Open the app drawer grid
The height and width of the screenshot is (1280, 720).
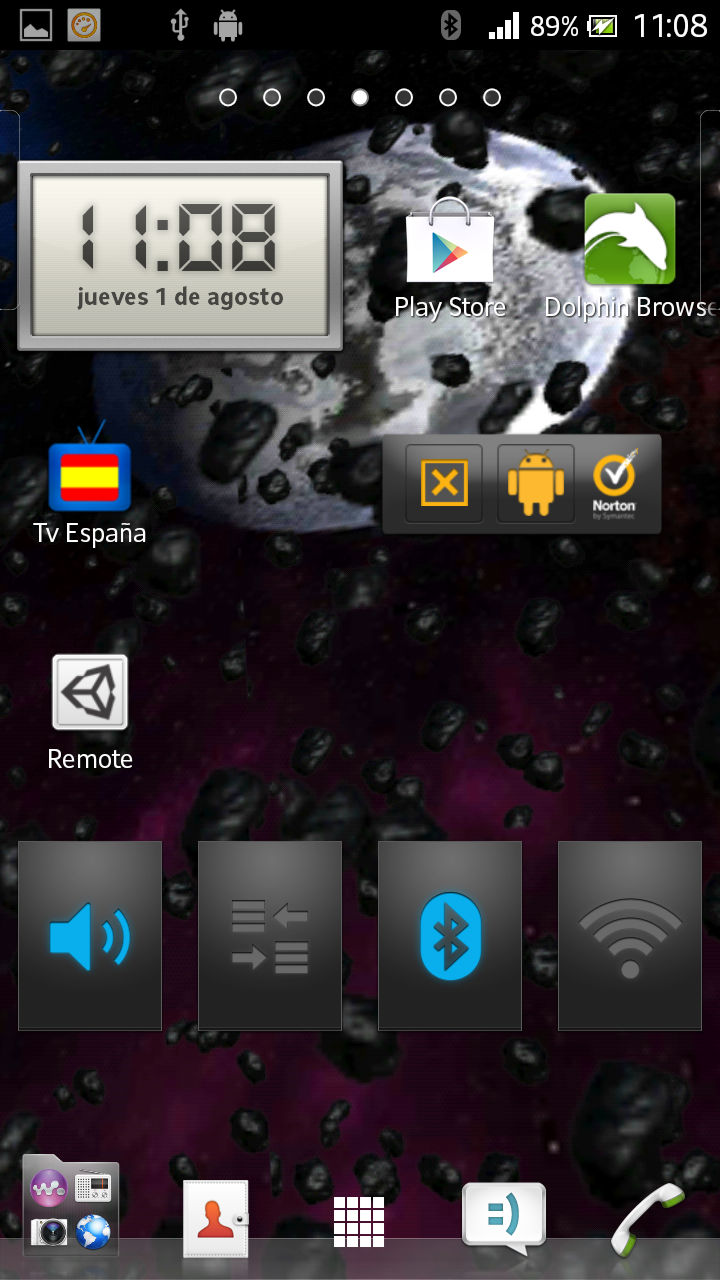click(359, 1220)
